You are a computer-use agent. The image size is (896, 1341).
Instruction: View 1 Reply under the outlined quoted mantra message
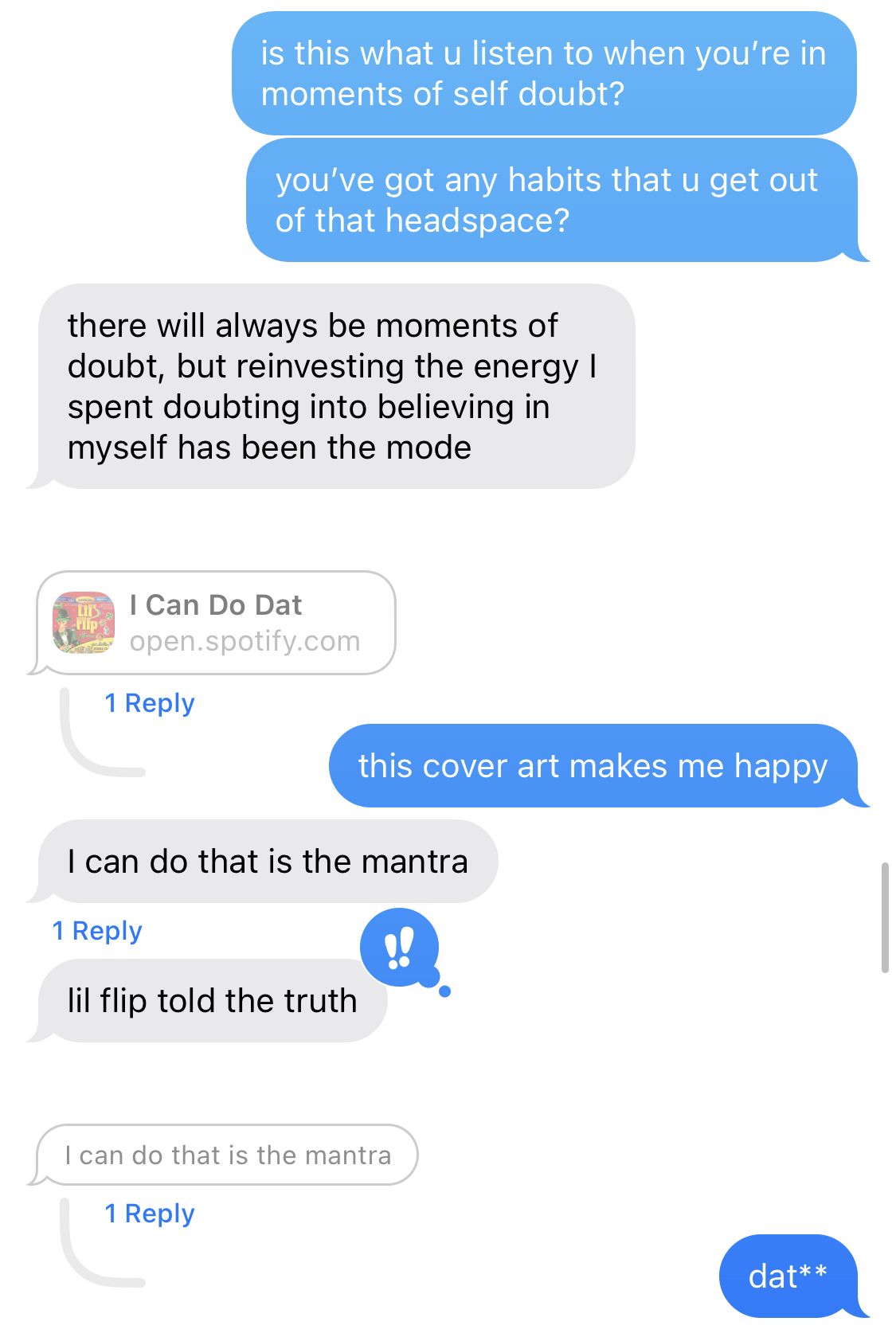pos(150,1214)
